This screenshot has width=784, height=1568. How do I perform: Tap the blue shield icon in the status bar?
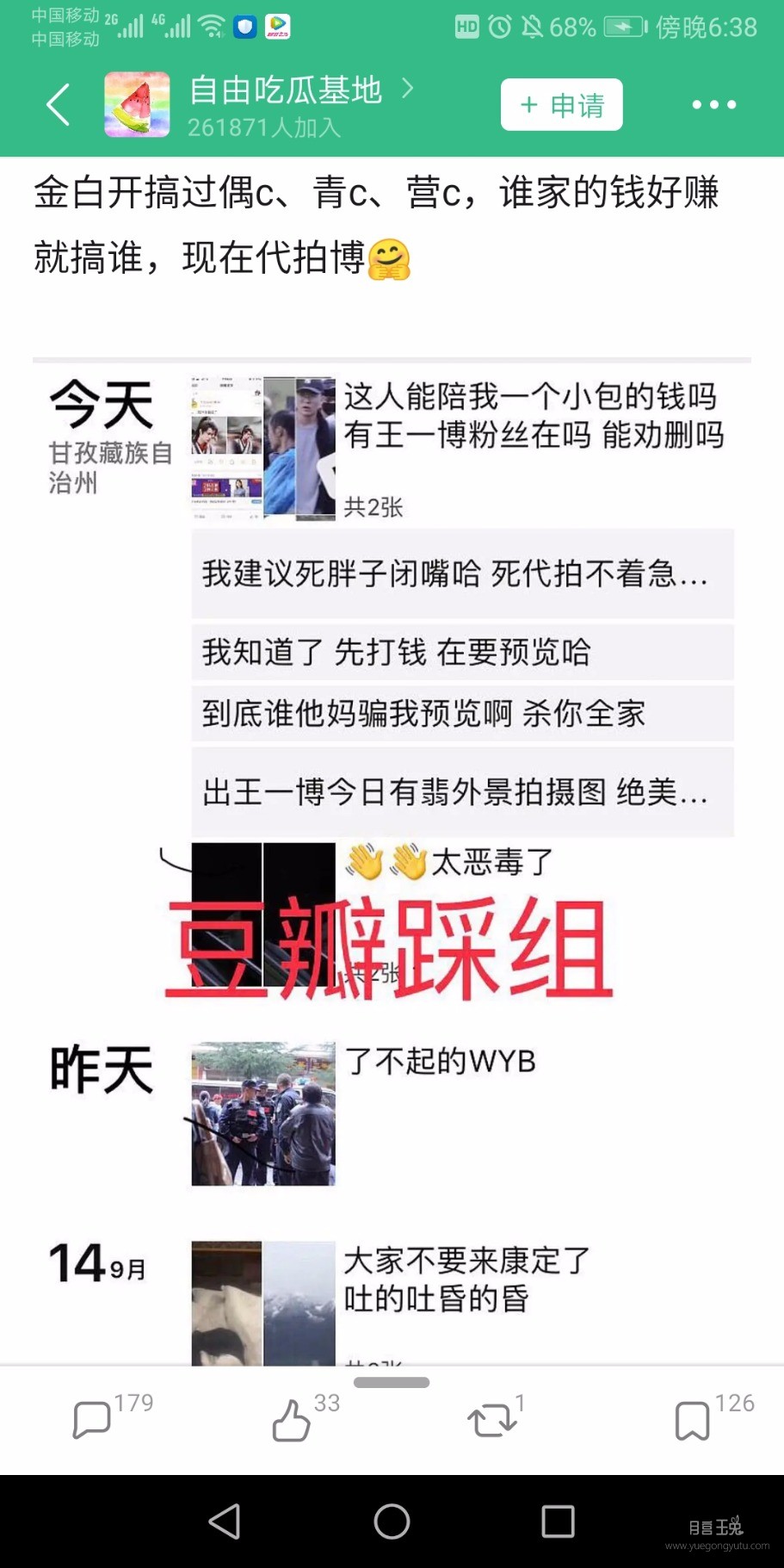pos(244,27)
